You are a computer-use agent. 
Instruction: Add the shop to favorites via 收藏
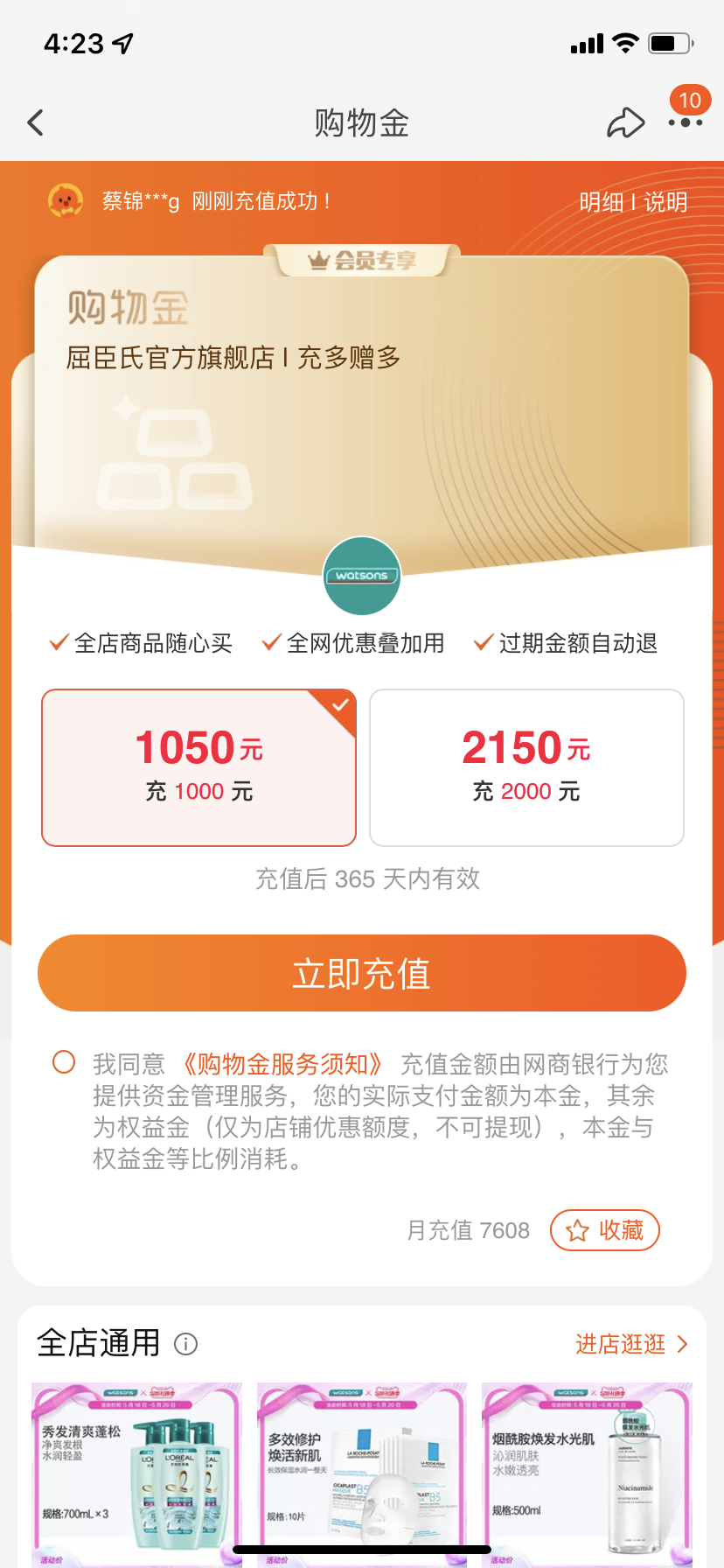pos(604,1230)
